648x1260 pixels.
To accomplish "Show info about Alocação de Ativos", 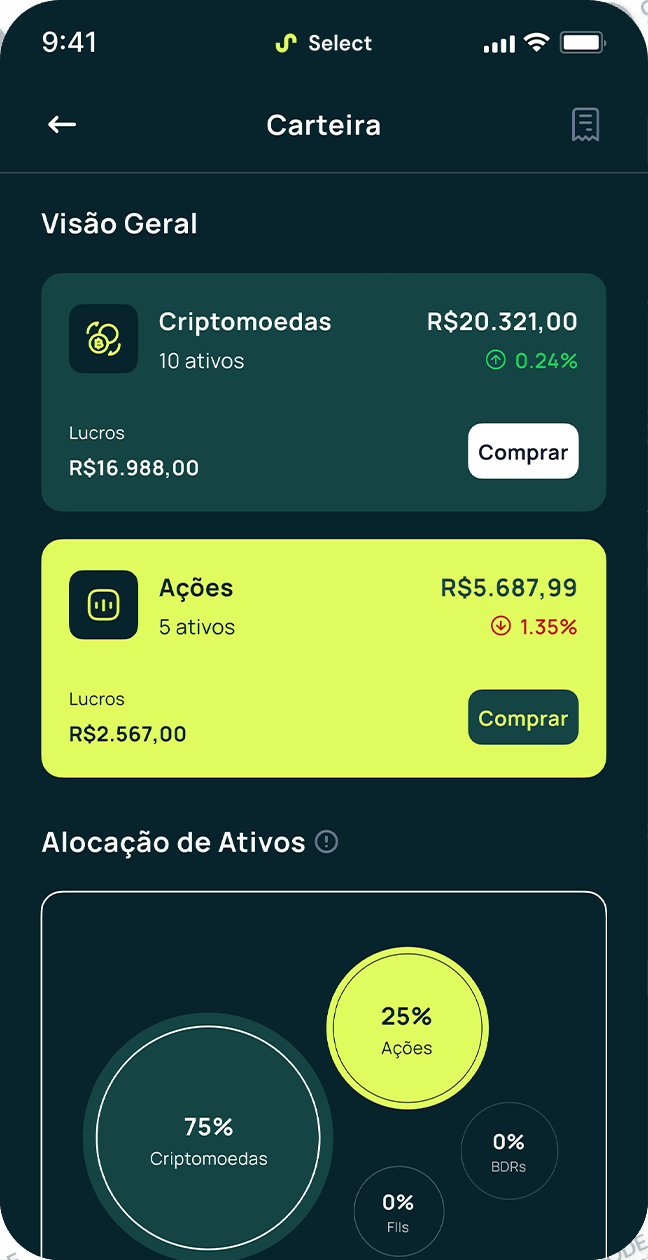I will pyautogui.click(x=326, y=842).
